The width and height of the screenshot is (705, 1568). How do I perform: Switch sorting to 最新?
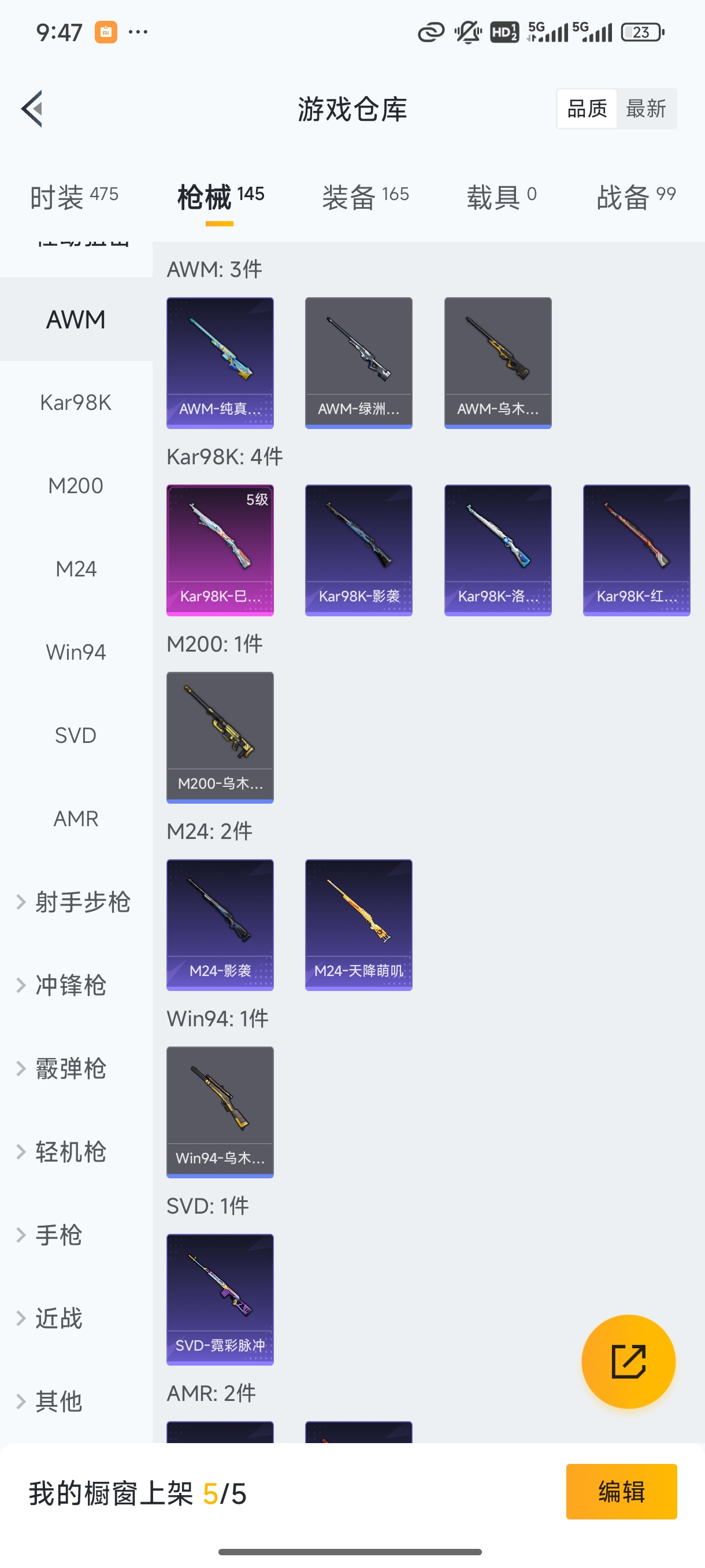[647, 108]
